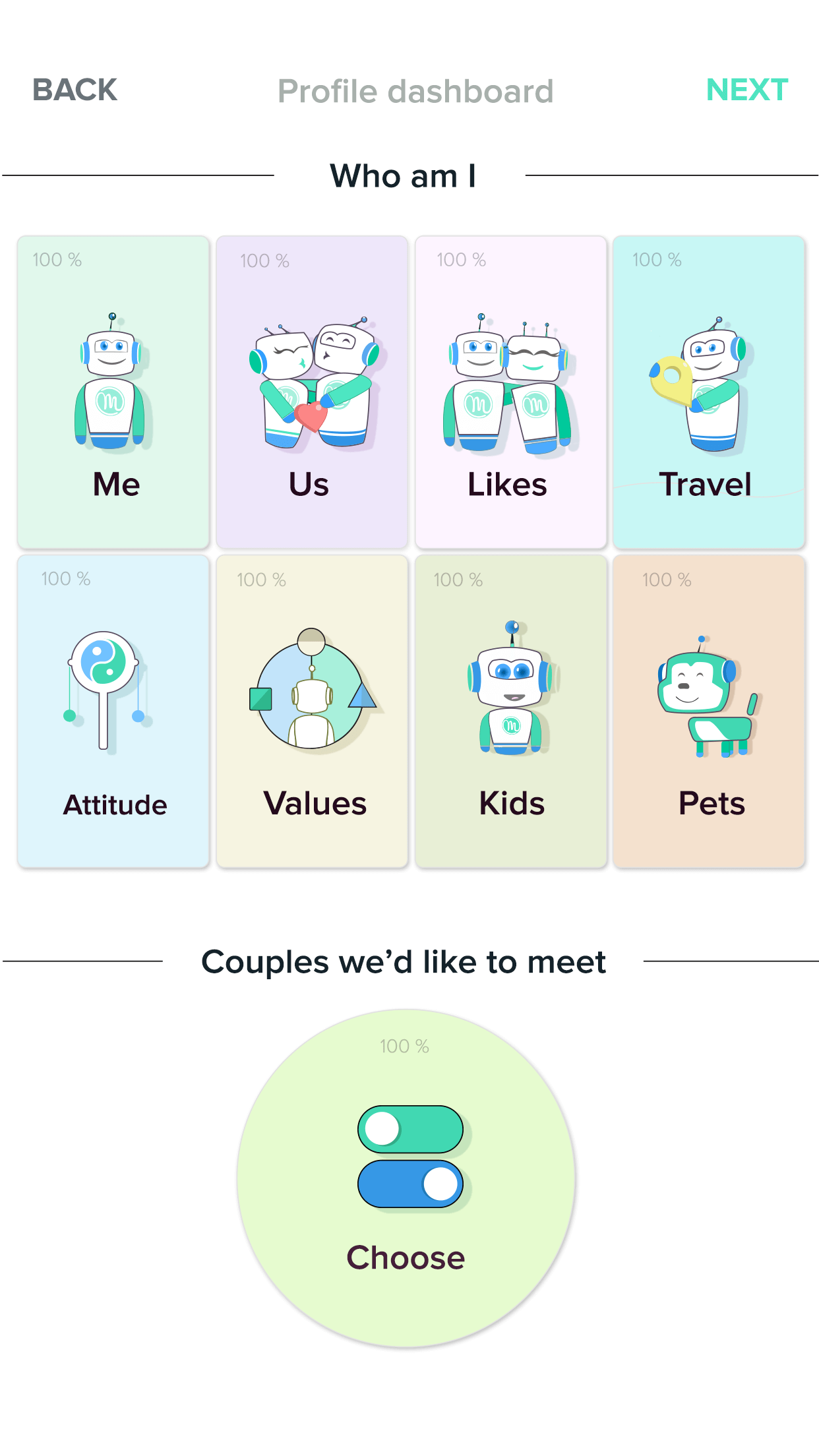Open the Kids section card
This screenshot has height=1456, width=819.
(x=510, y=711)
